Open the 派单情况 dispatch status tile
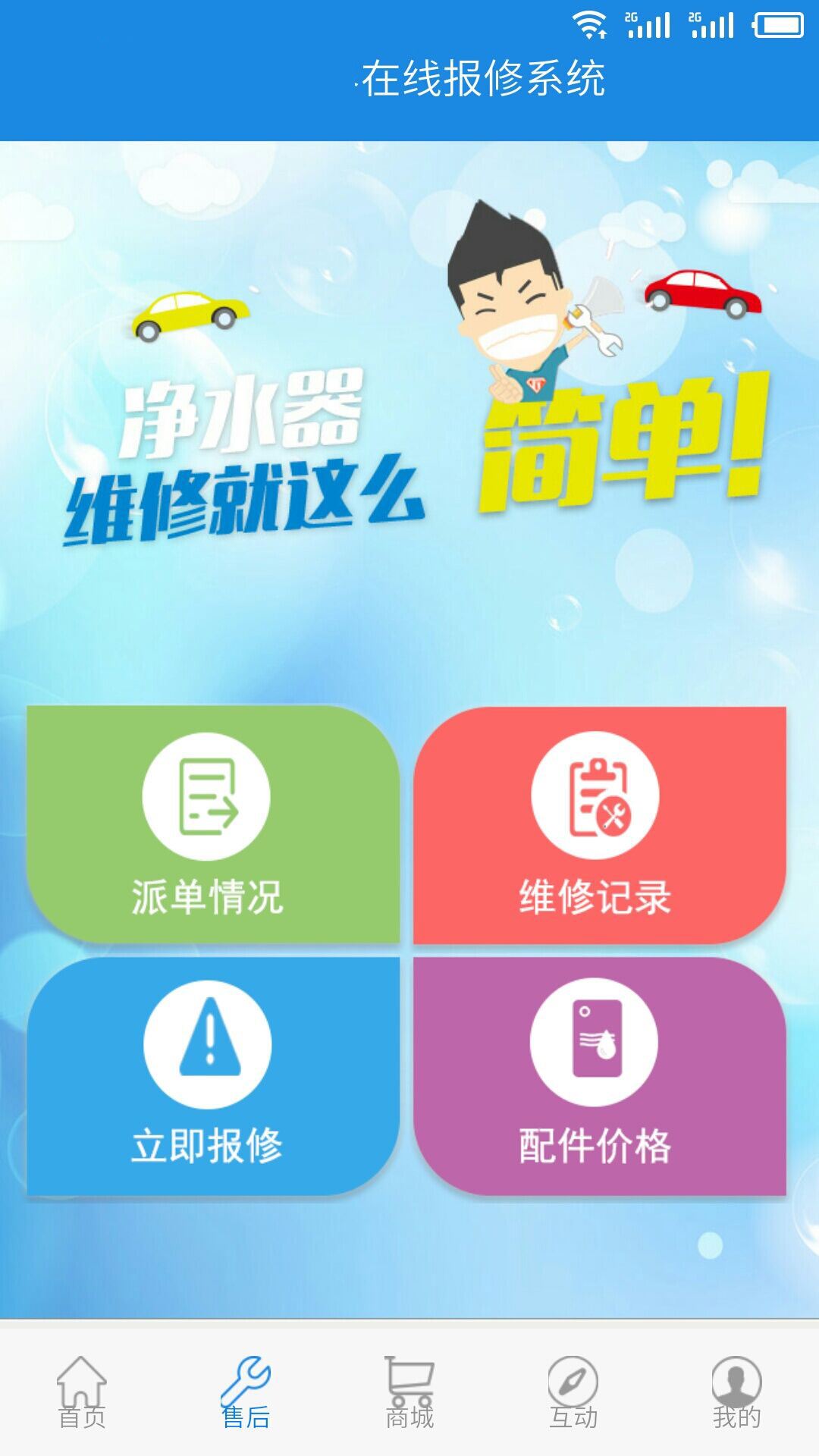819x1456 pixels. click(212, 825)
